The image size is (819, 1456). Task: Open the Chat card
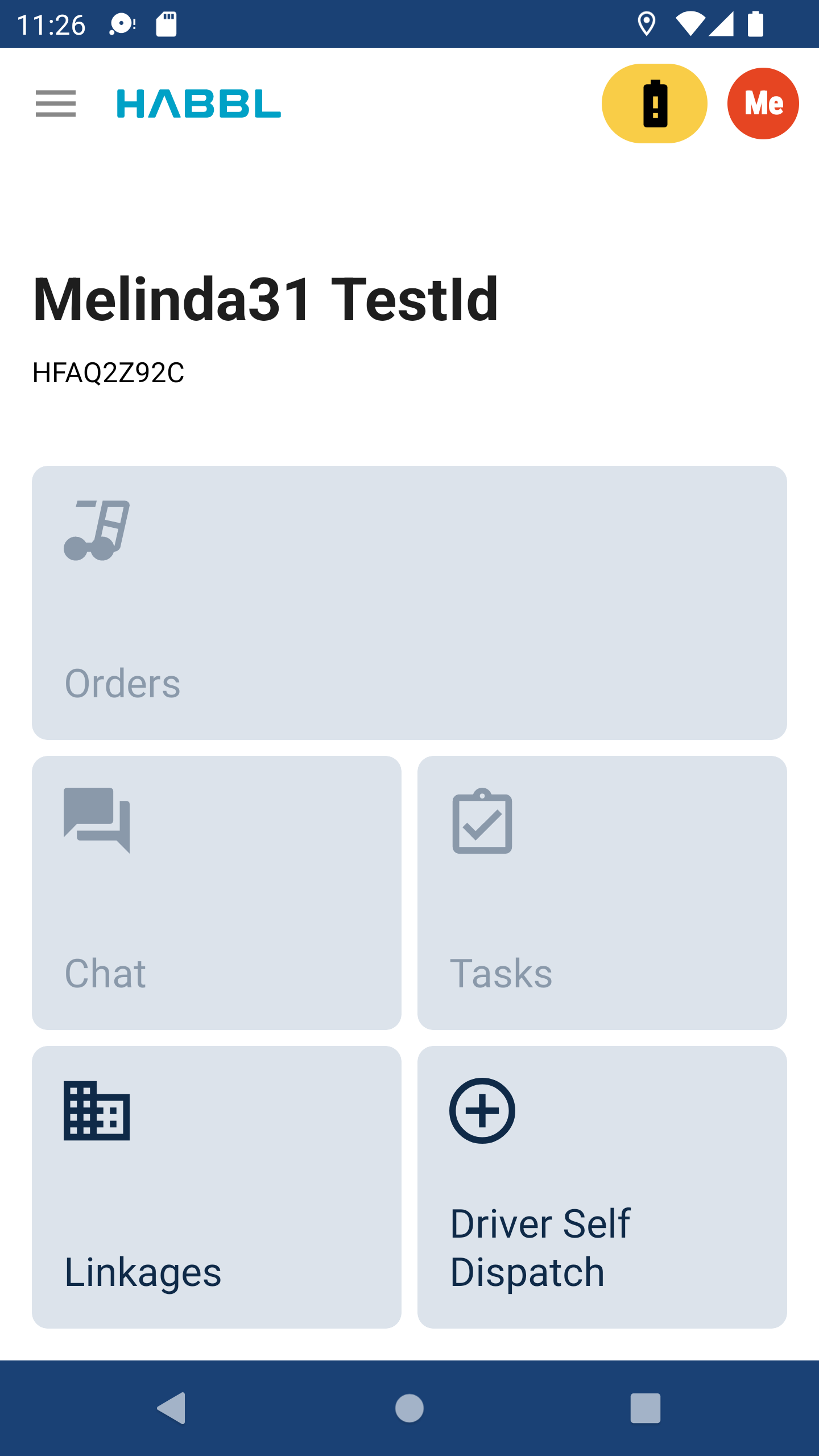point(216,892)
